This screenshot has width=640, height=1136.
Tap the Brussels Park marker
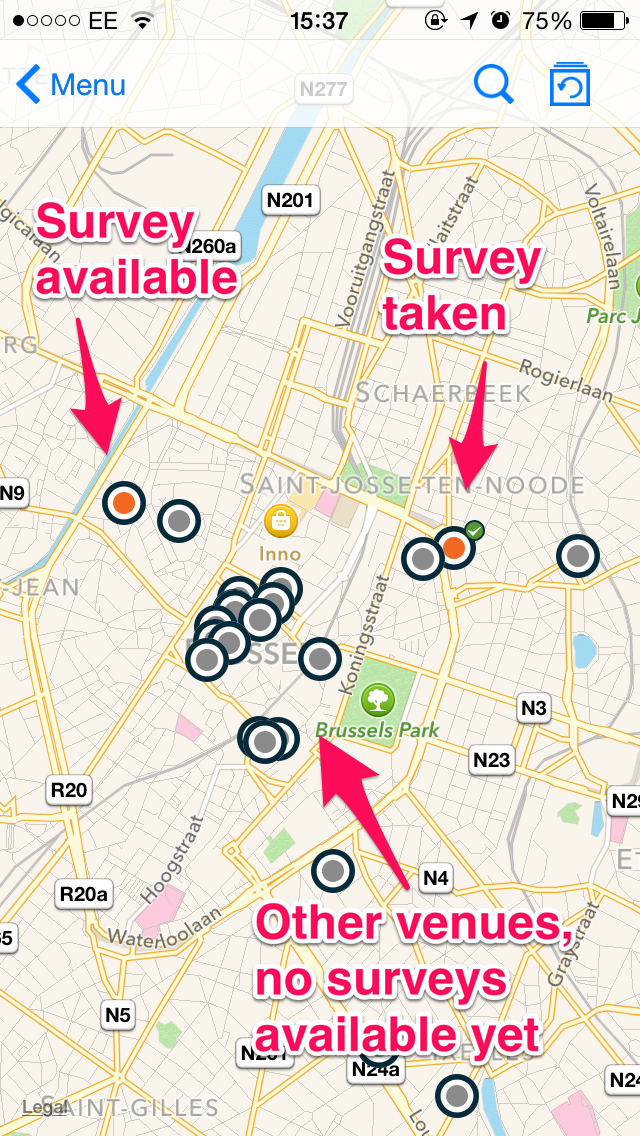tap(378, 697)
